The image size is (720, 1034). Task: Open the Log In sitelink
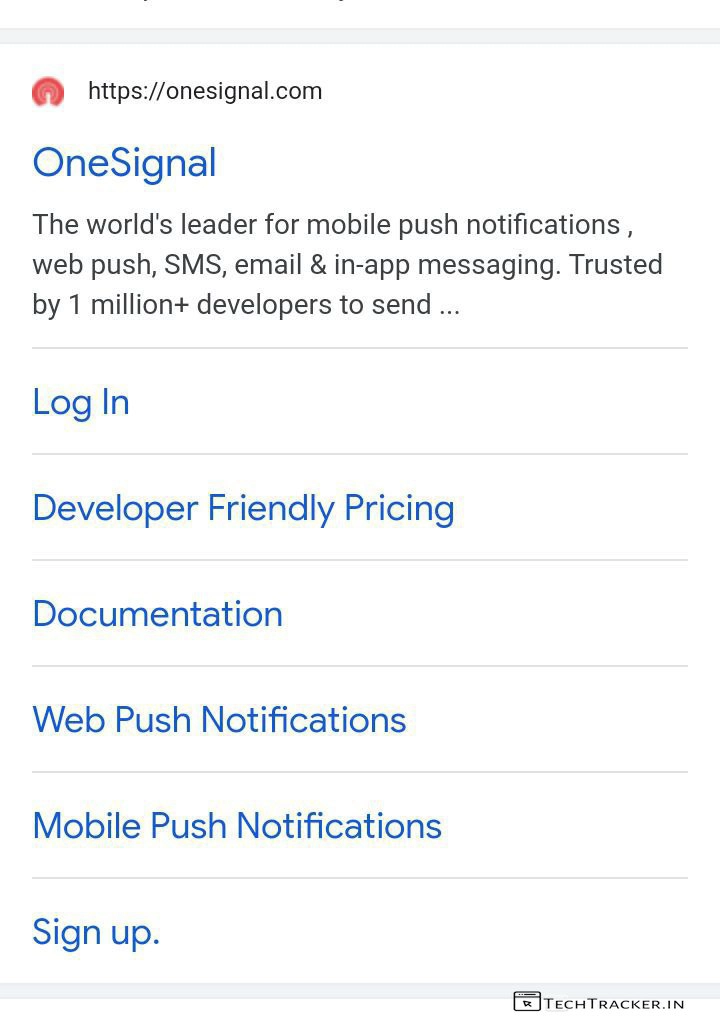(x=81, y=402)
